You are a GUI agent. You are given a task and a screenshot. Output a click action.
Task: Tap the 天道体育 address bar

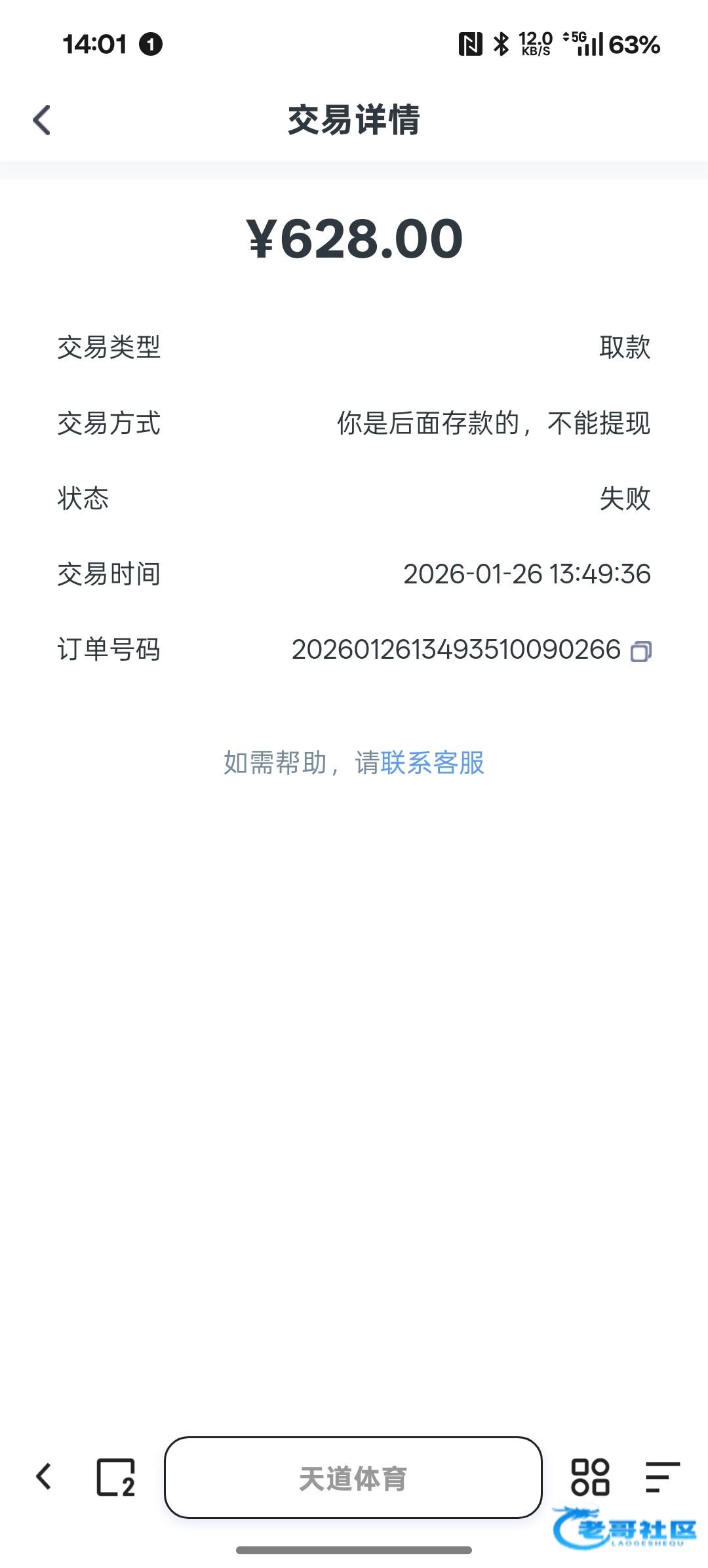point(353,1477)
